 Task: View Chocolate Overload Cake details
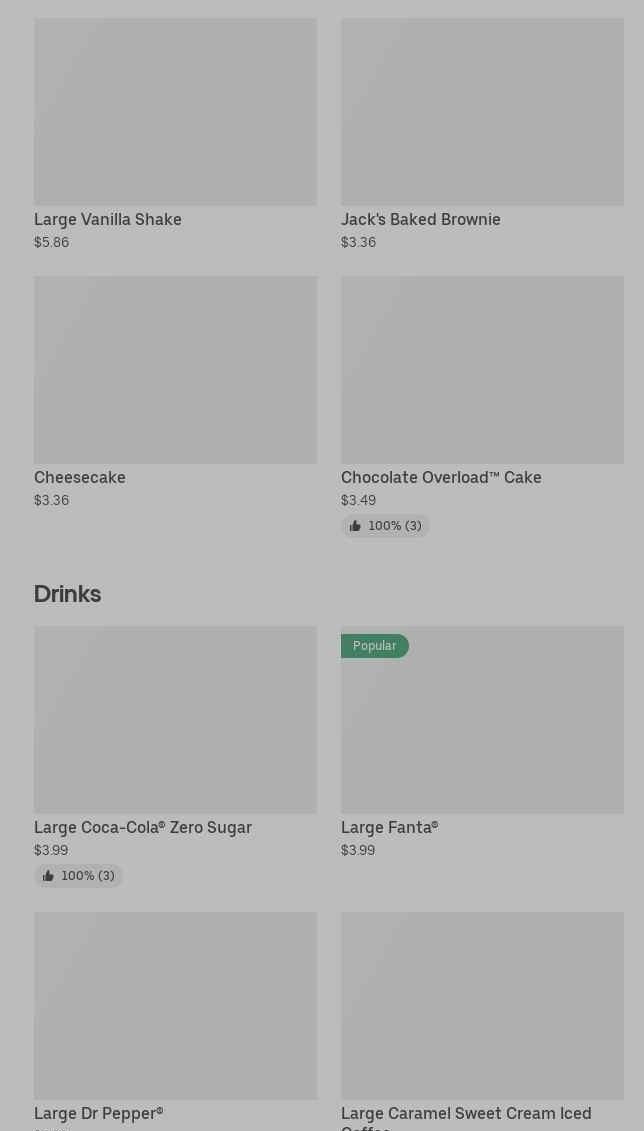tap(482, 407)
